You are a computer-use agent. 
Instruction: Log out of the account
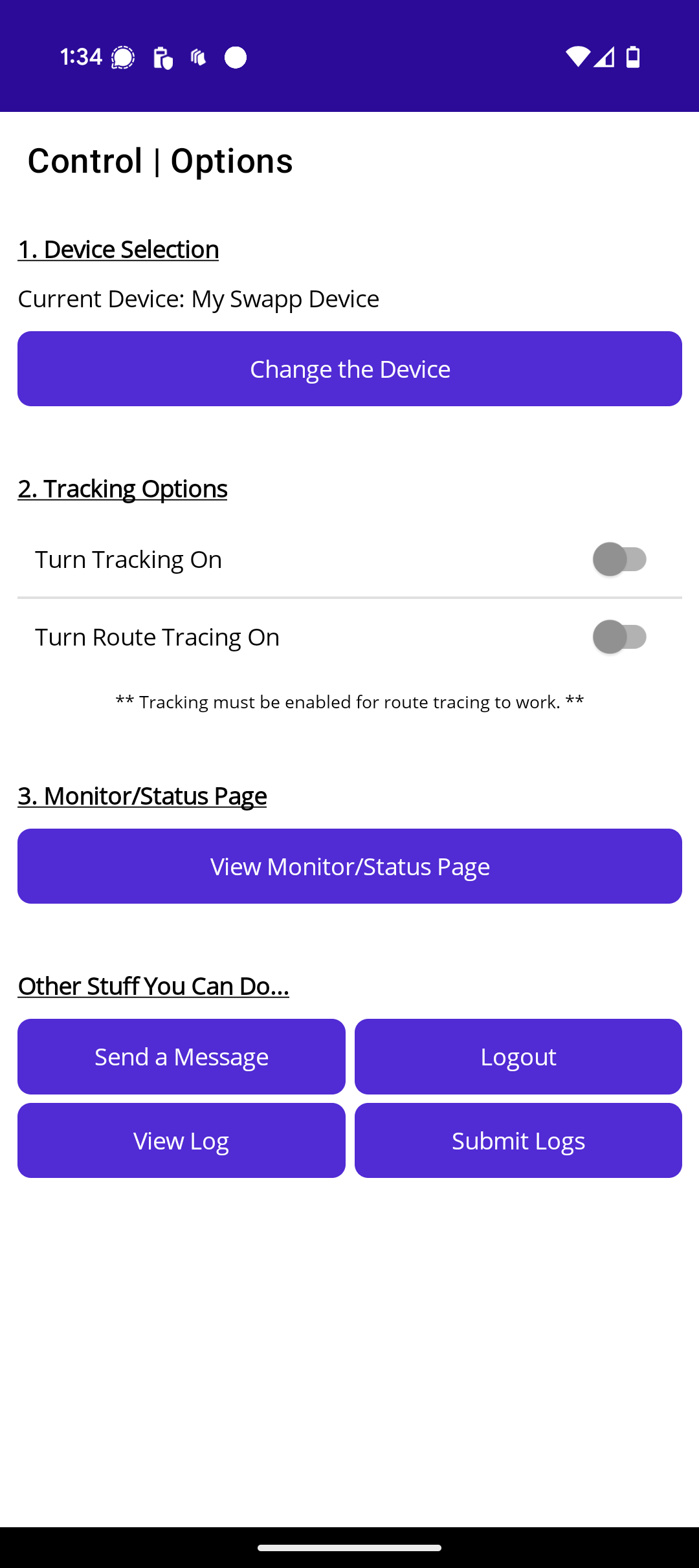(x=518, y=1056)
